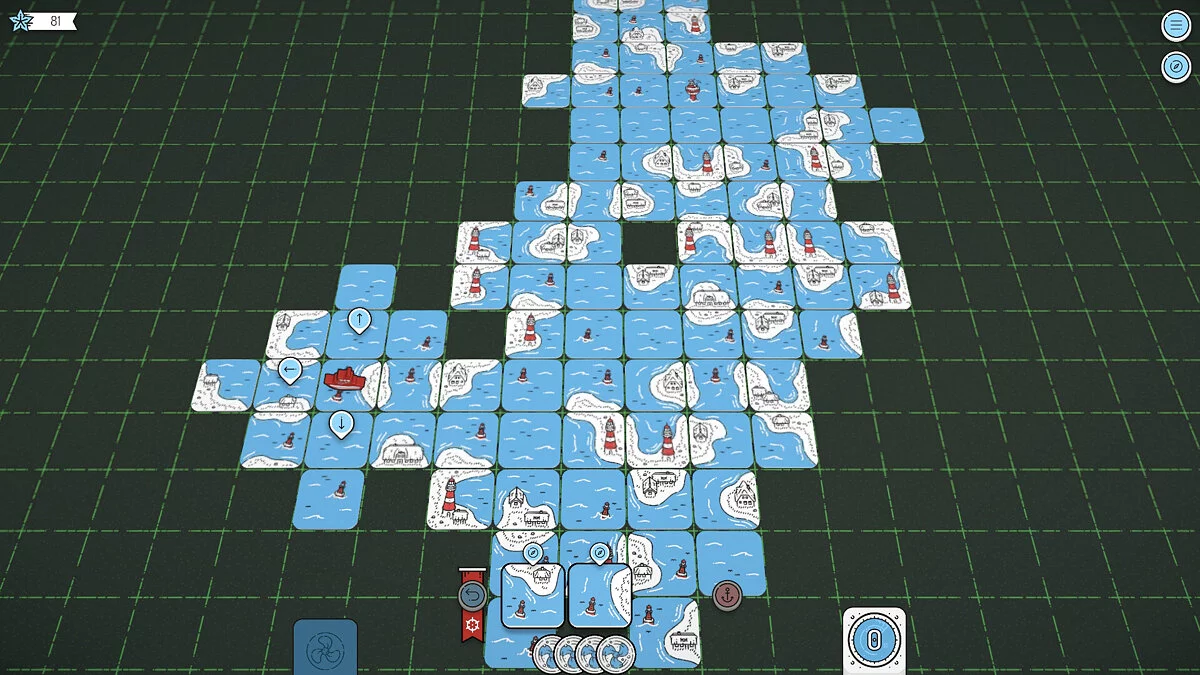Move the red ship down
This screenshot has width=1200, height=675.
[341, 422]
